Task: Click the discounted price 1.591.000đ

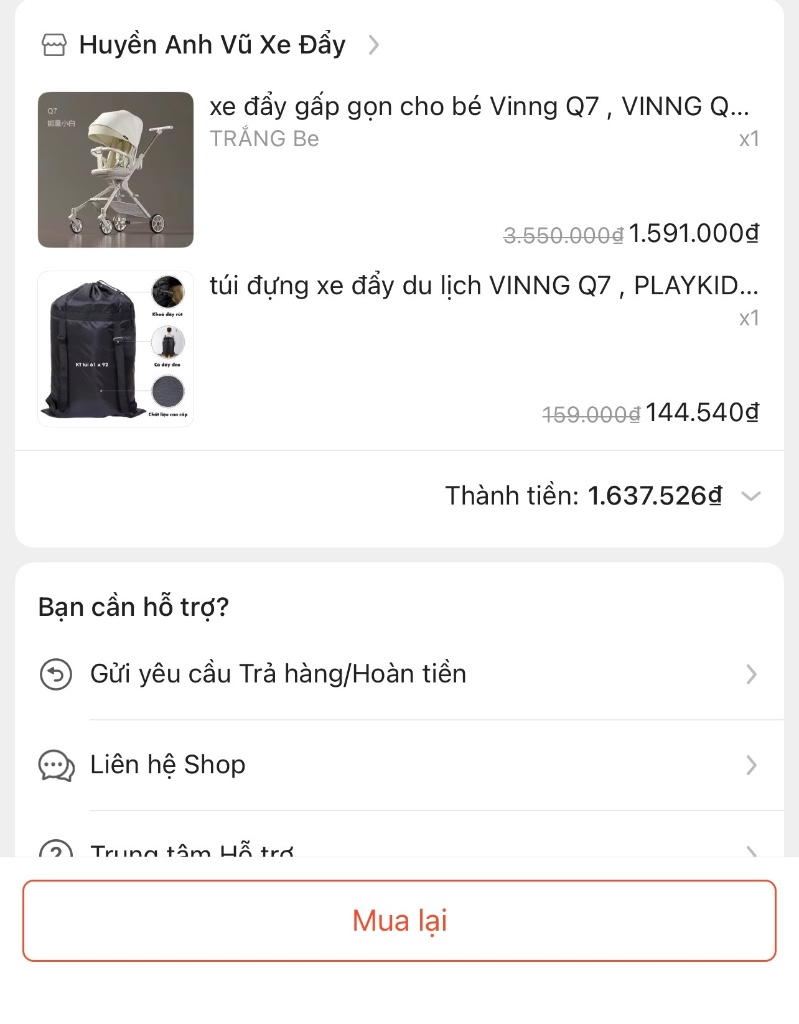Action: click(695, 233)
